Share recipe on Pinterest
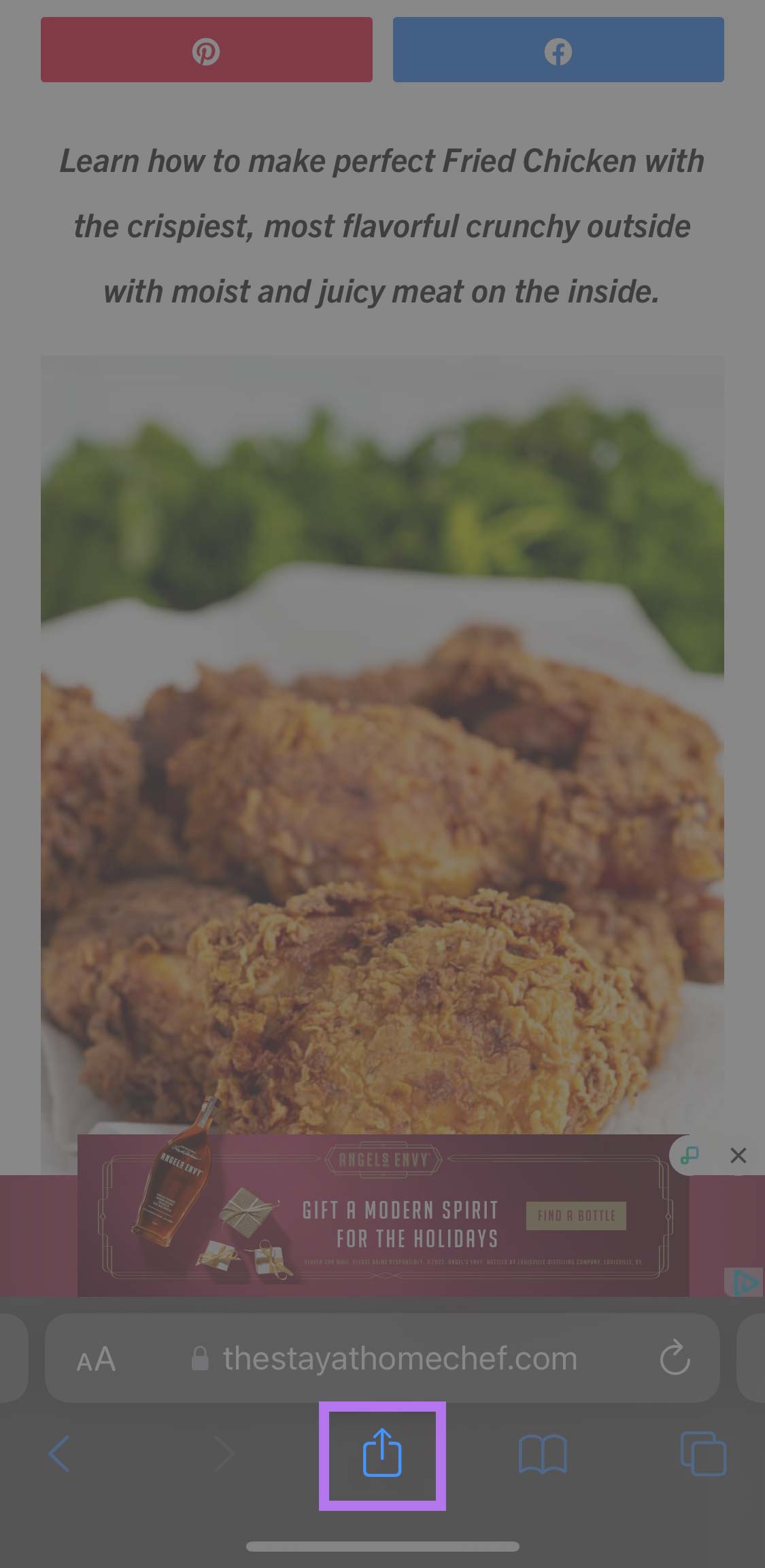The height and width of the screenshot is (1568, 765). pyautogui.click(x=206, y=50)
